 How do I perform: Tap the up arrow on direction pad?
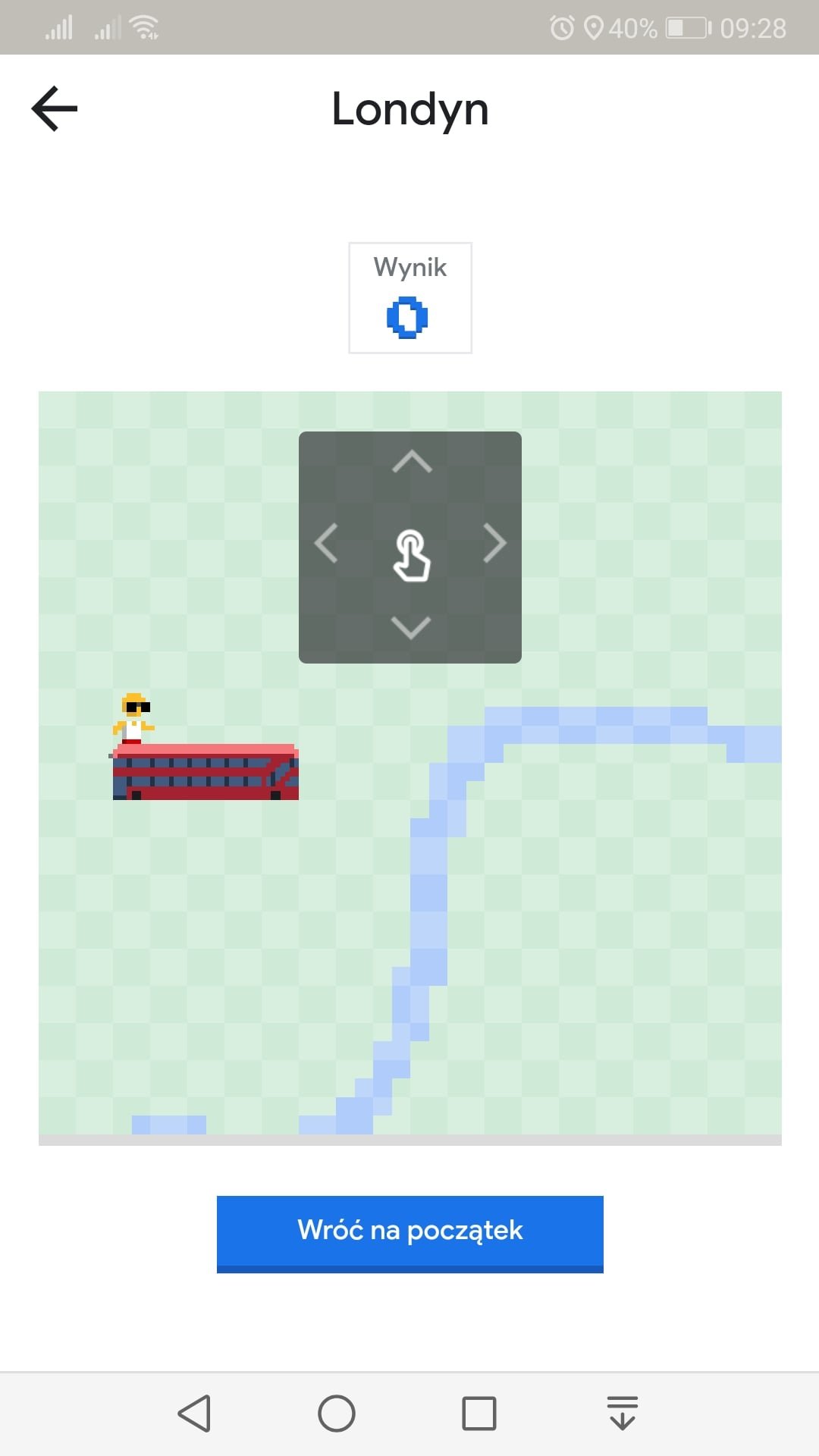(412, 461)
